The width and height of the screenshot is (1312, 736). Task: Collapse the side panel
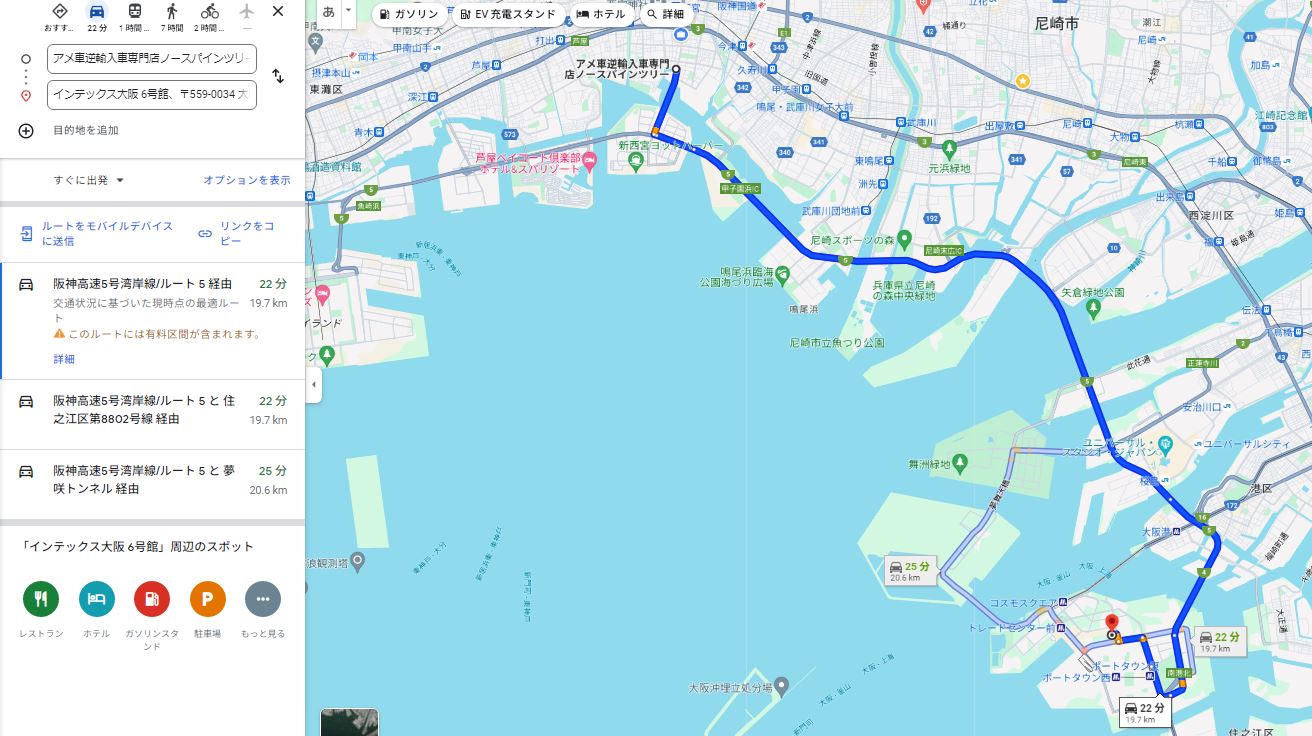pos(314,385)
